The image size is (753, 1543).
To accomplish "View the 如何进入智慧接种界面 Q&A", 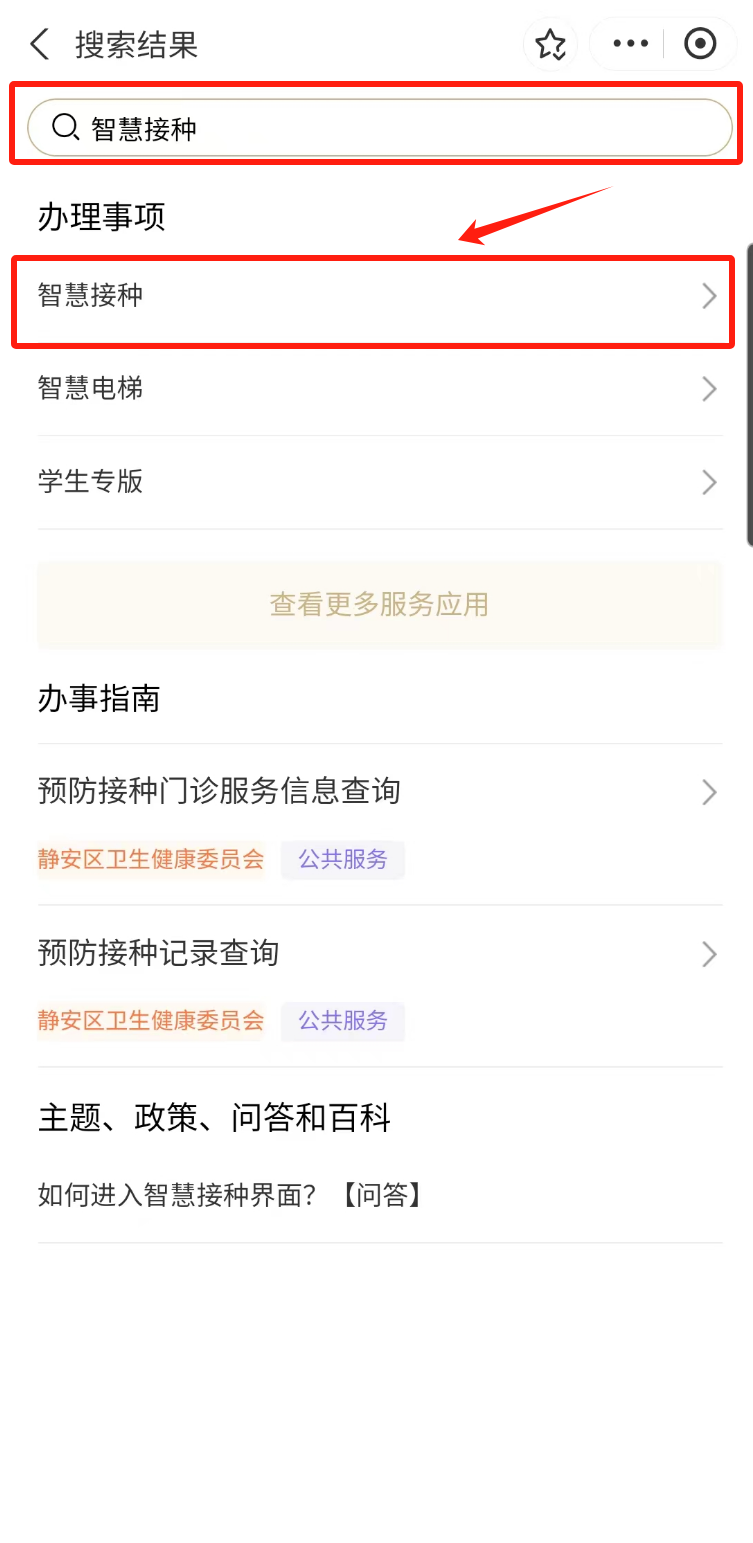I will pyautogui.click(x=230, y=1195).
